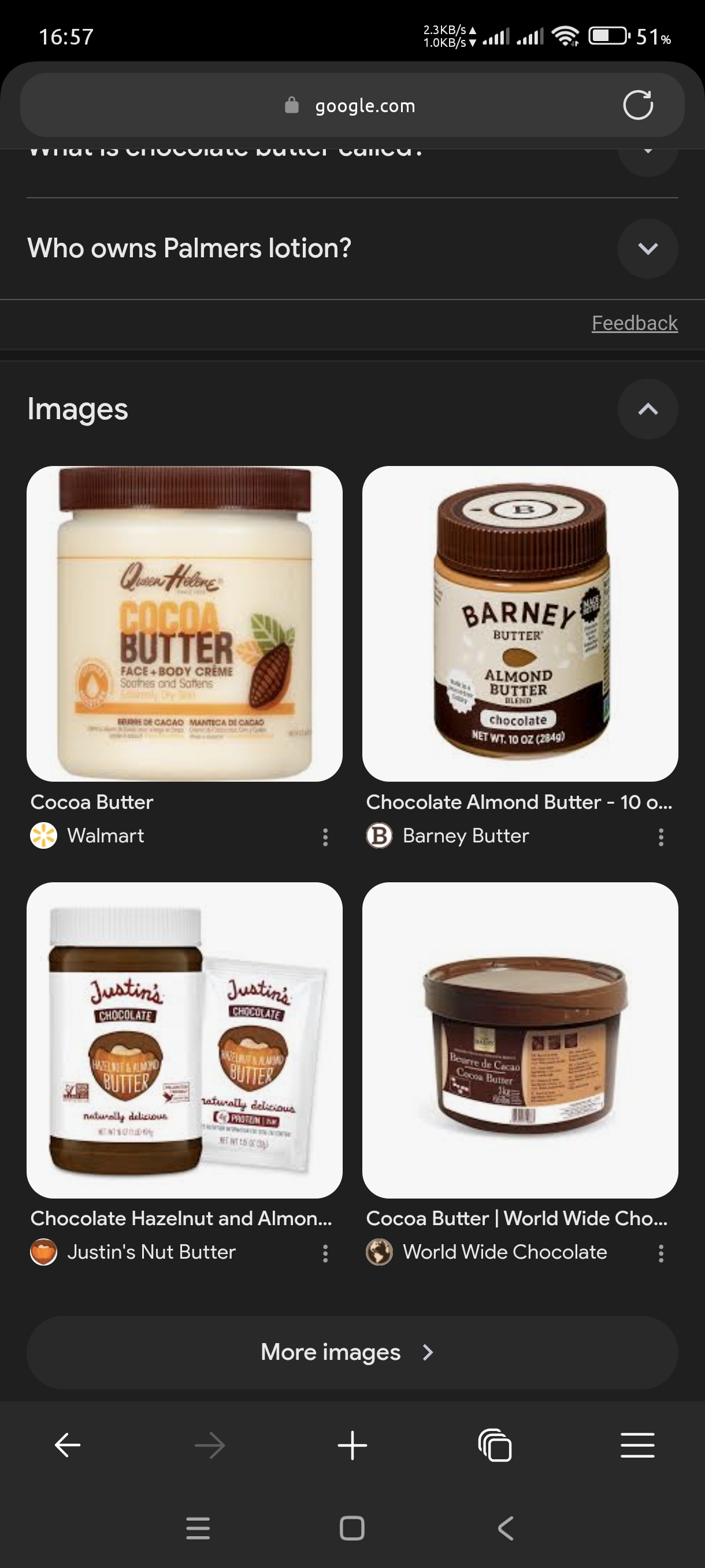The height and width of the screenshot is (1568, 705).
Task: Open the World Wide Chocolate Cocoa Butter image
Action: coord(520,1040)
